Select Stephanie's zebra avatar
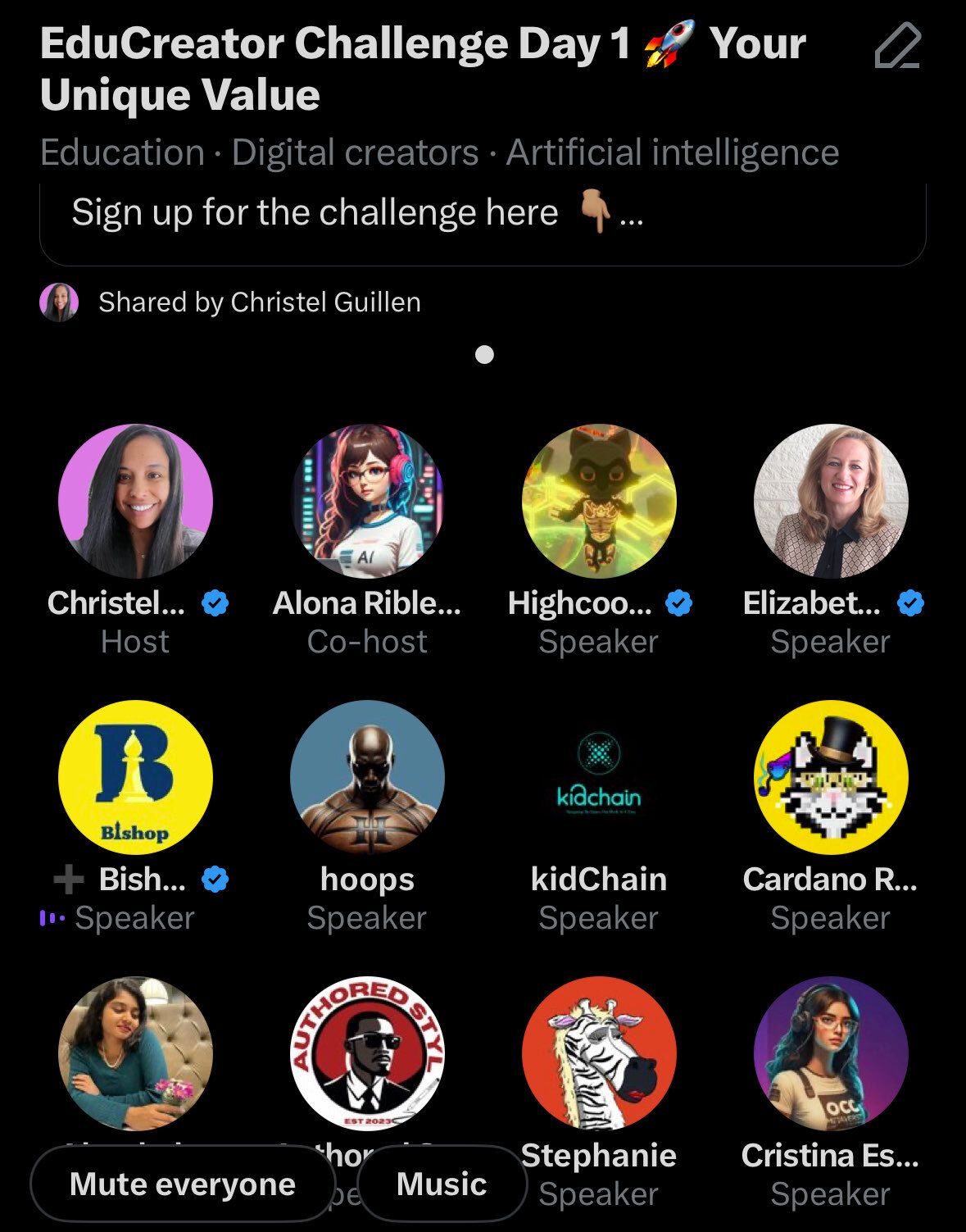 point(599,1054)
